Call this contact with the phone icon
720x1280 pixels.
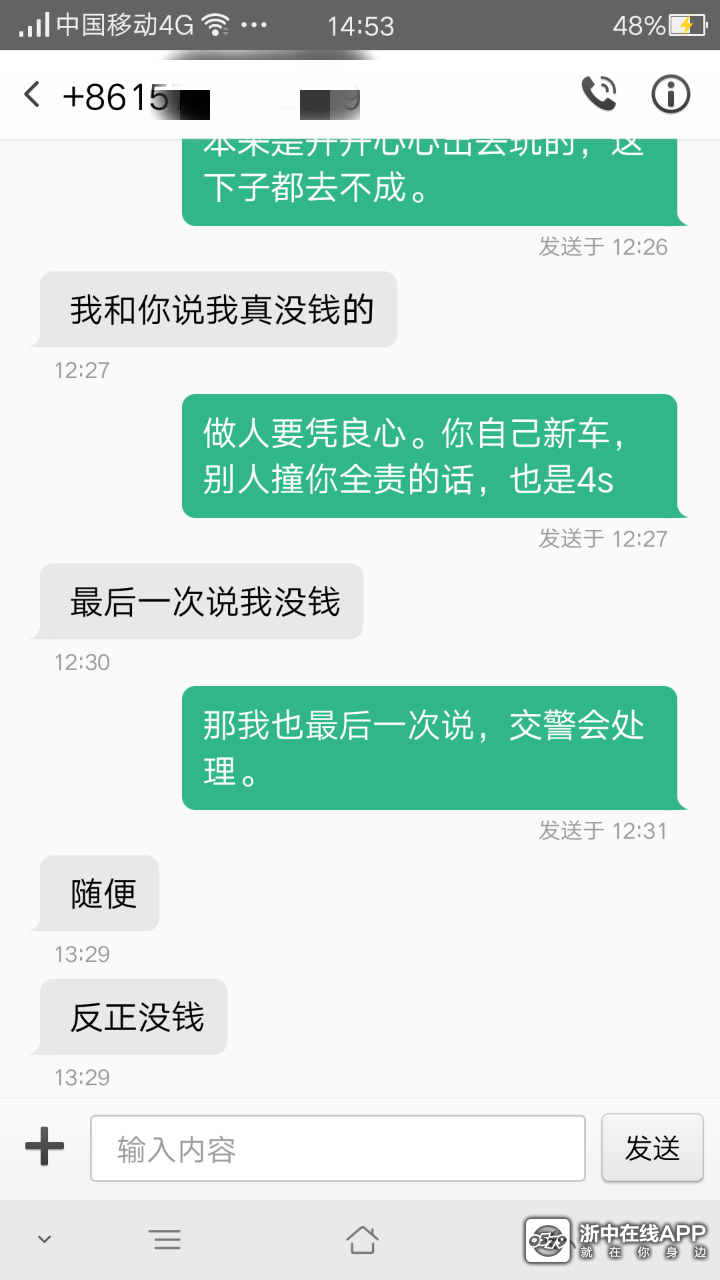599,94
